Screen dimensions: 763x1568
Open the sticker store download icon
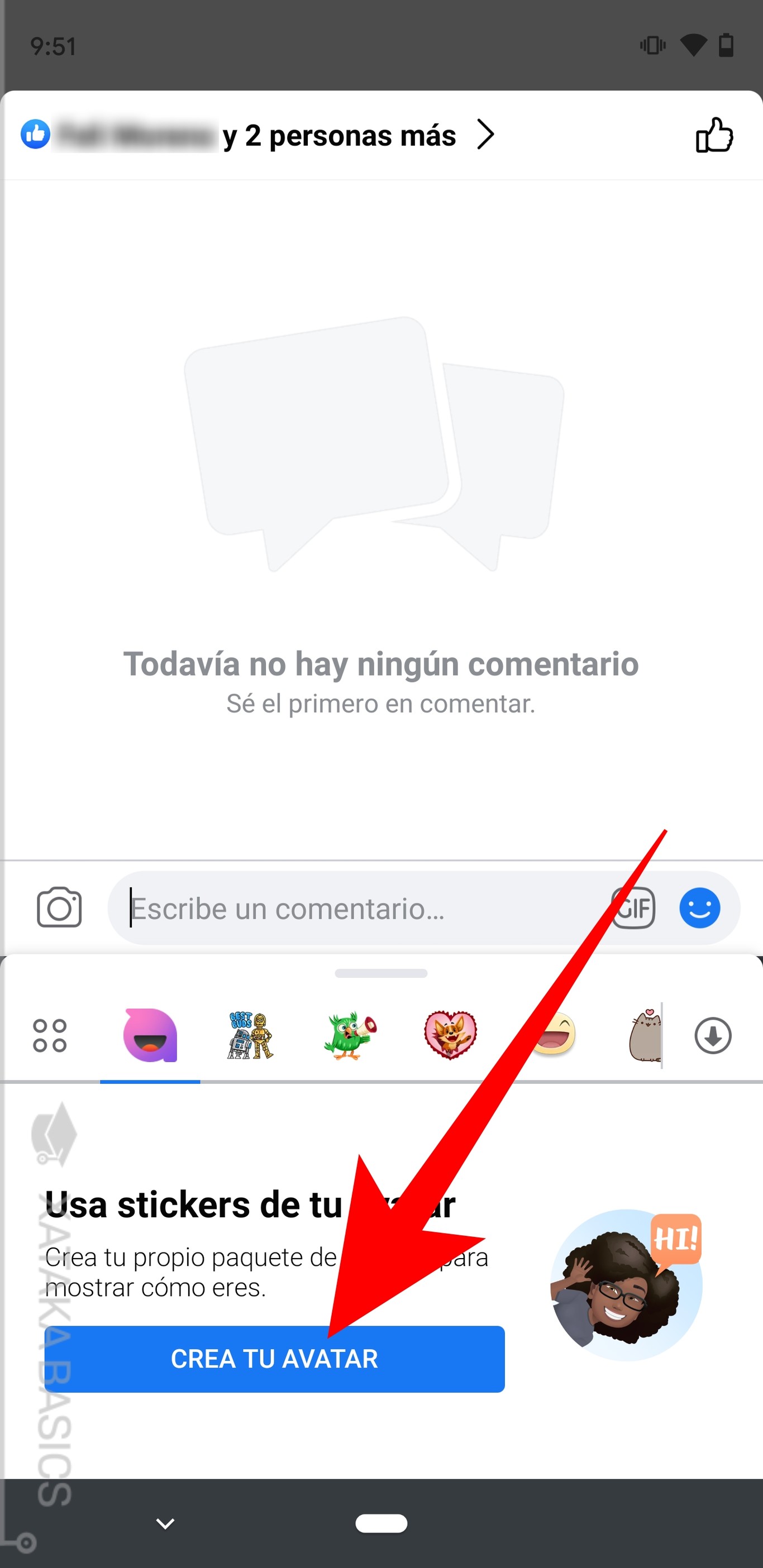point(713,1035)
